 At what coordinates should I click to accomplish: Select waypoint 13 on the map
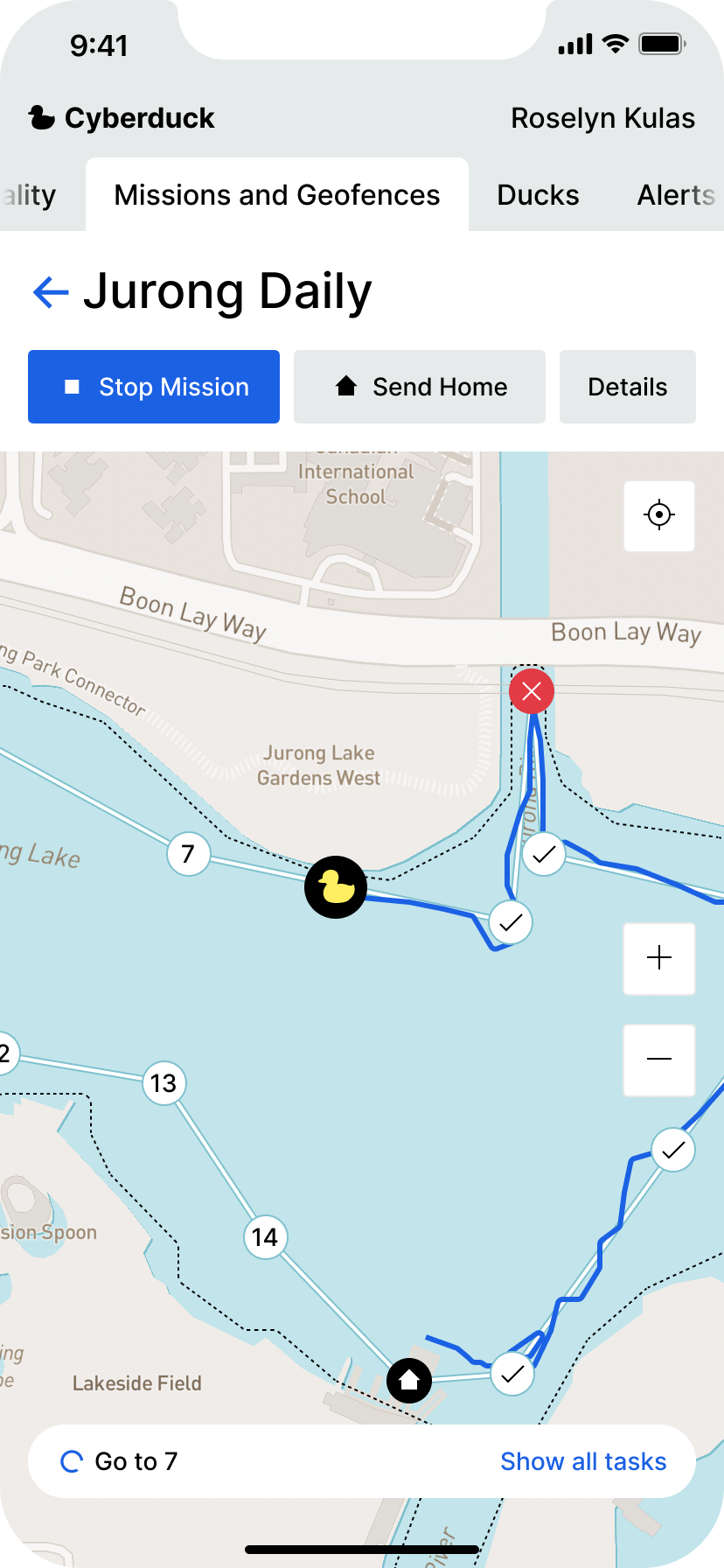164,1084
